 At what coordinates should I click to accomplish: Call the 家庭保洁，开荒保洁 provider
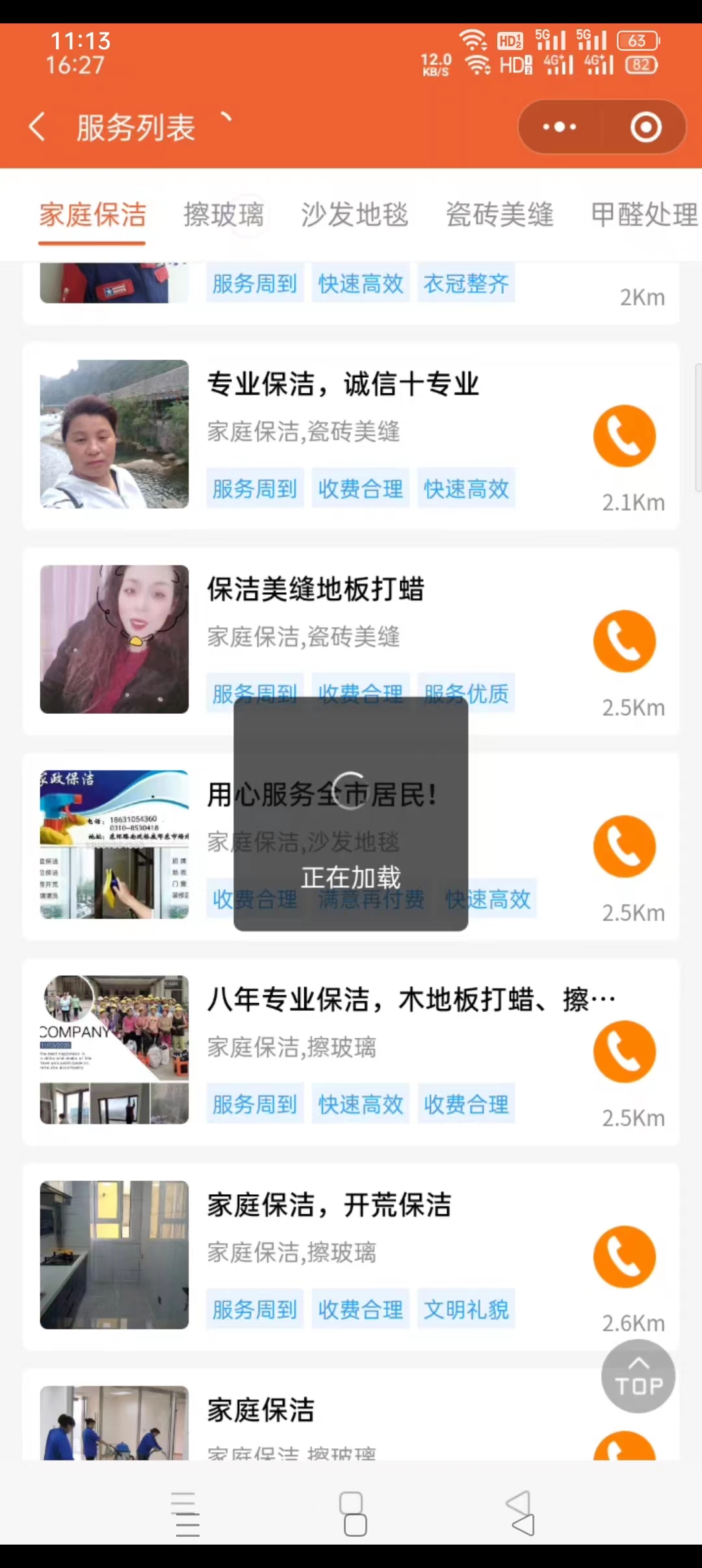pos(625,1257)
